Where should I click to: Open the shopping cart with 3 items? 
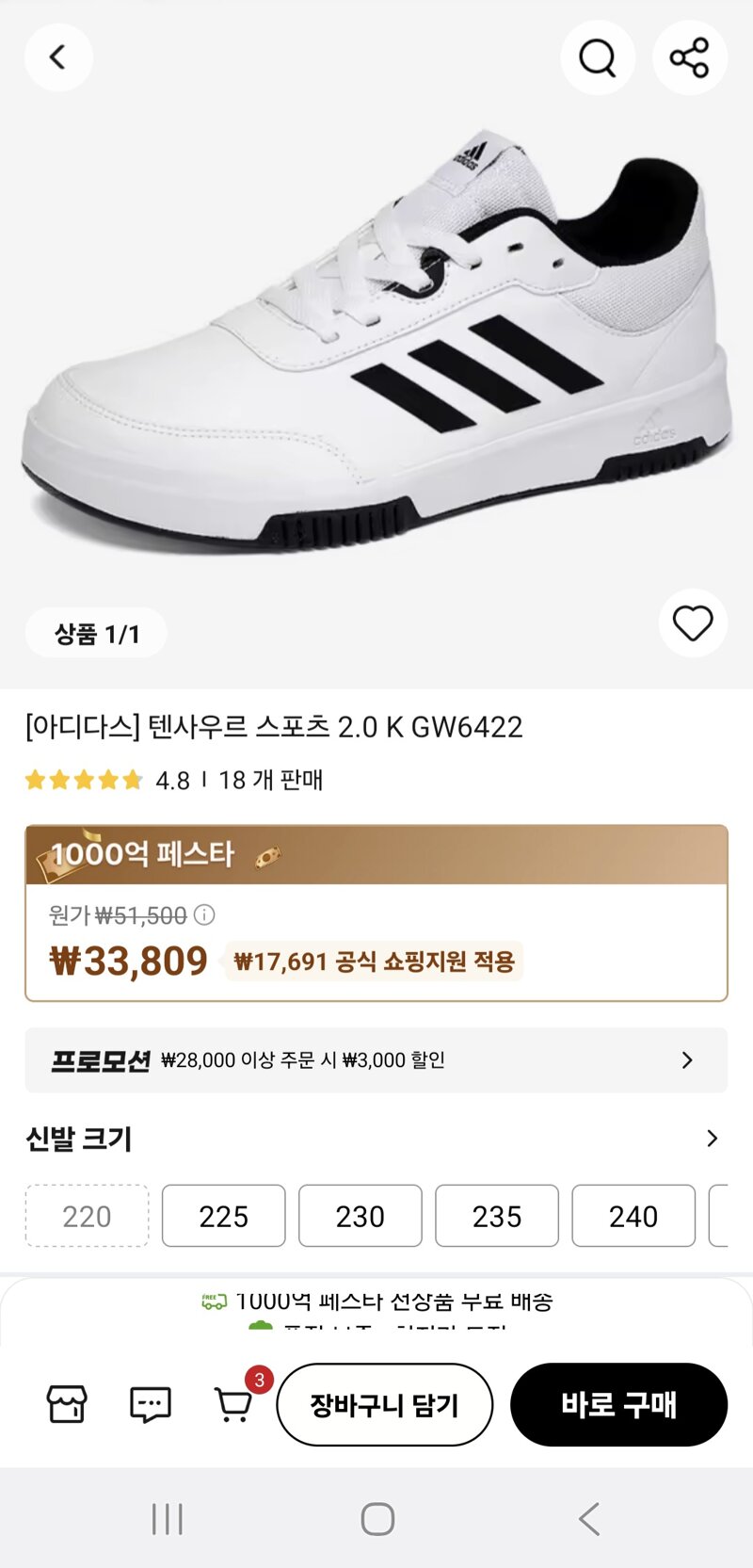234,1404
